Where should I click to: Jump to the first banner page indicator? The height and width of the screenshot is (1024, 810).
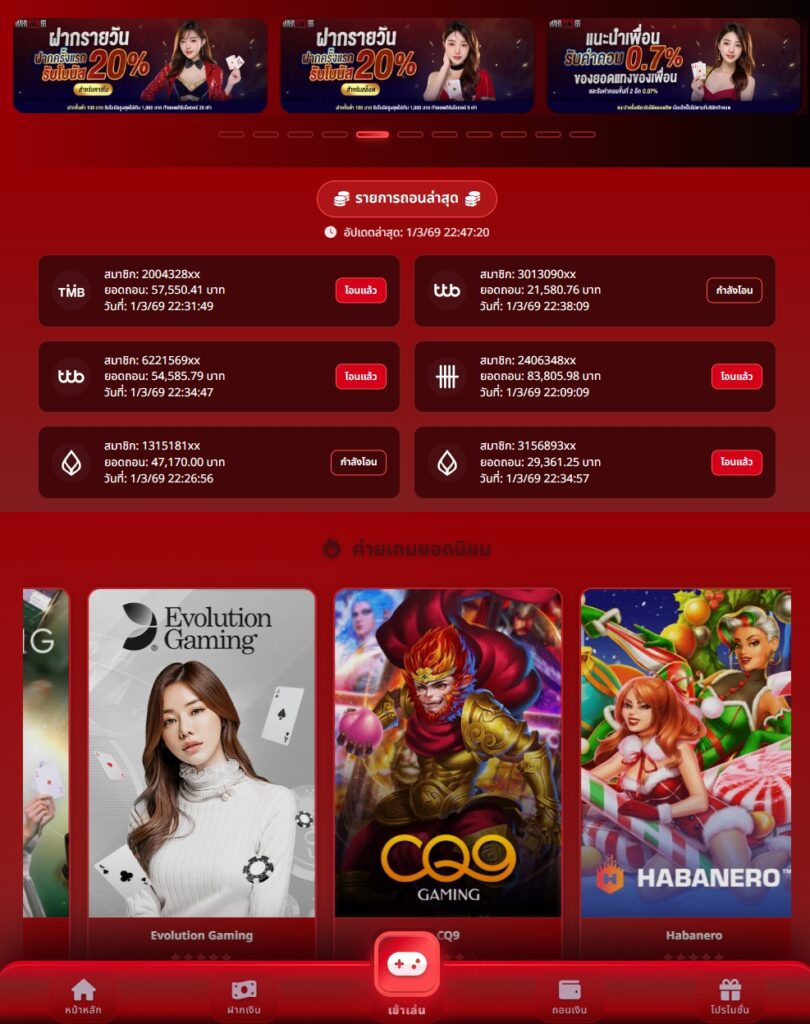point(231,134)
